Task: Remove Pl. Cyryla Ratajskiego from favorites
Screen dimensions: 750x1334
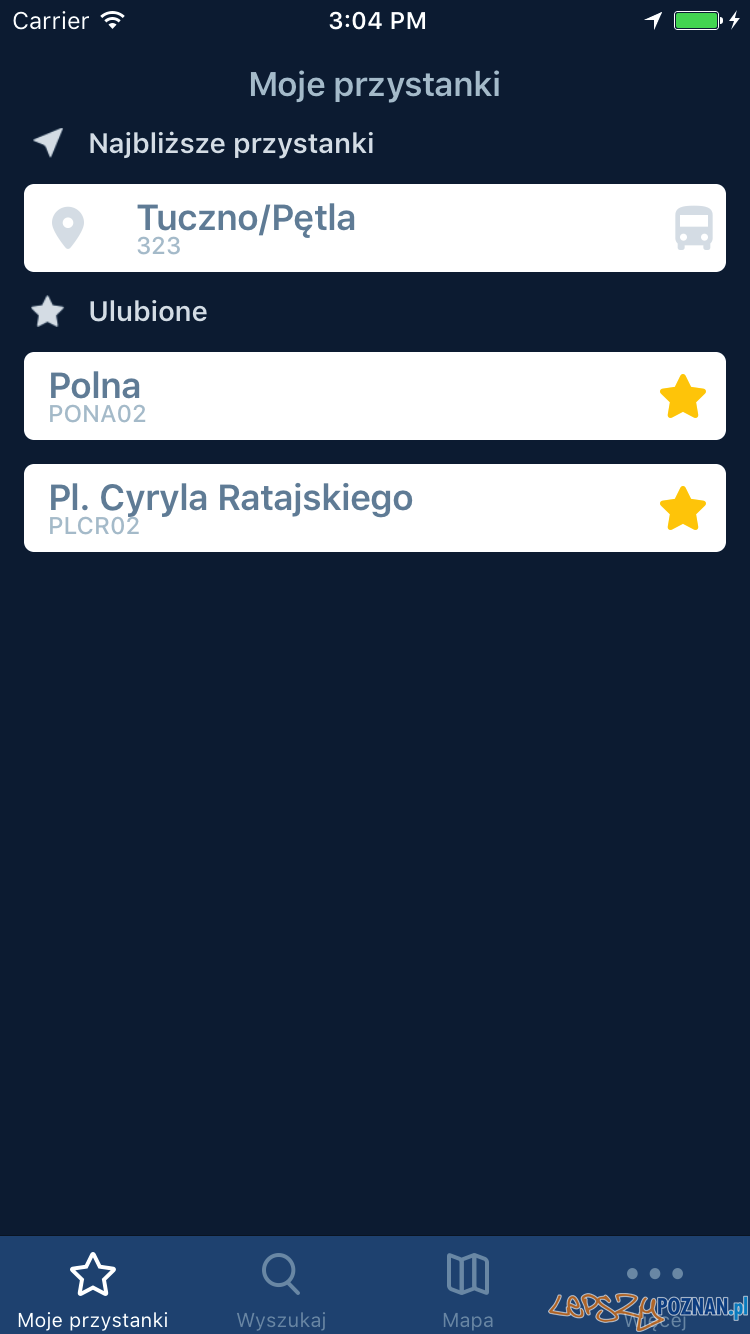Action: point(683,509)
